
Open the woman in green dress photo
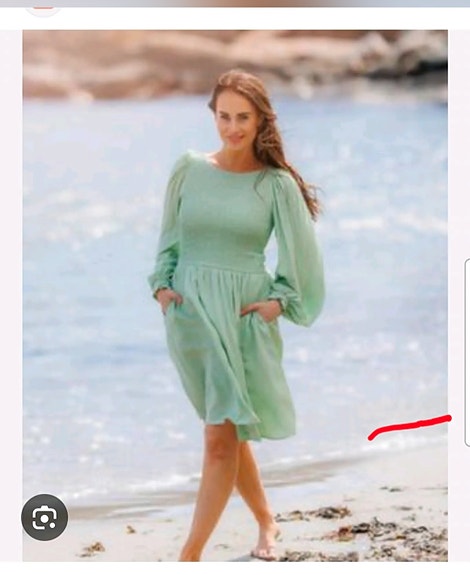coord(235,296)
